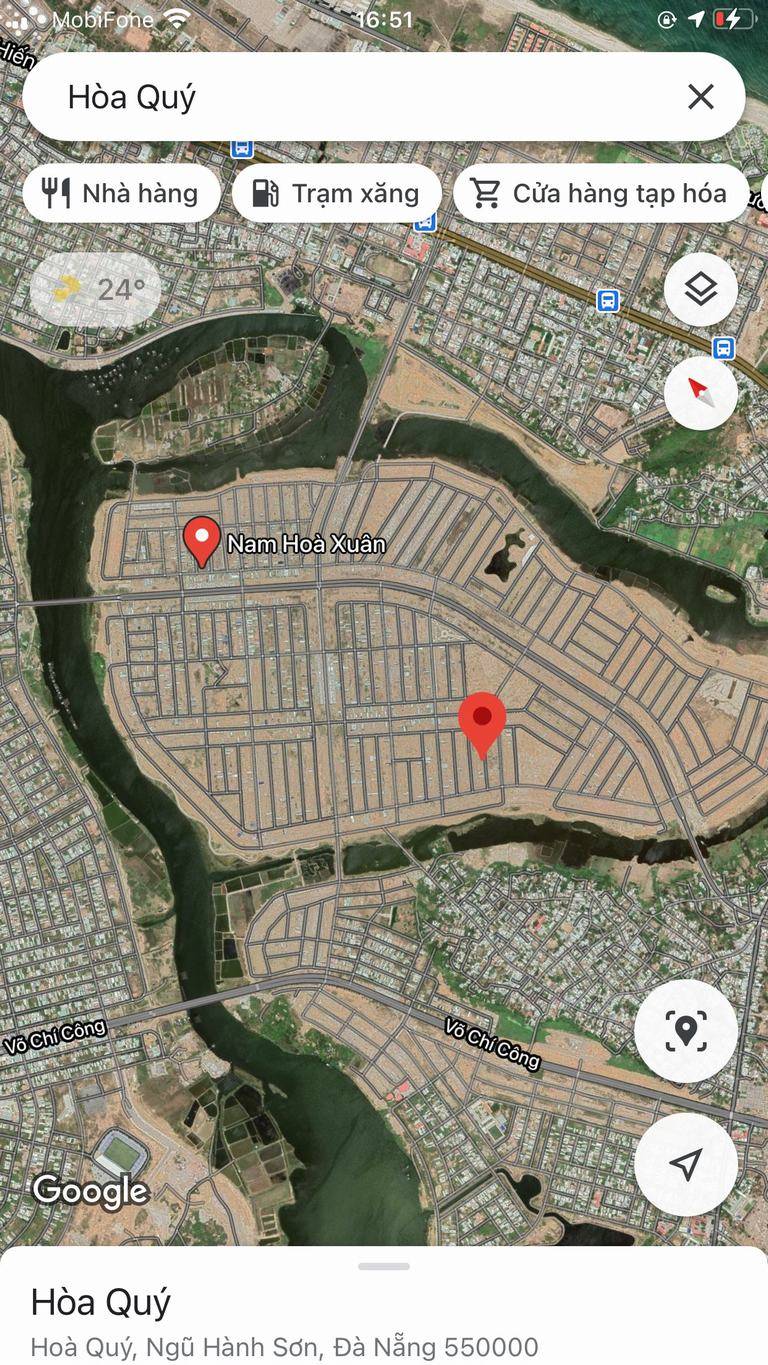Select the Trạm xăng chip

(336, 193)
